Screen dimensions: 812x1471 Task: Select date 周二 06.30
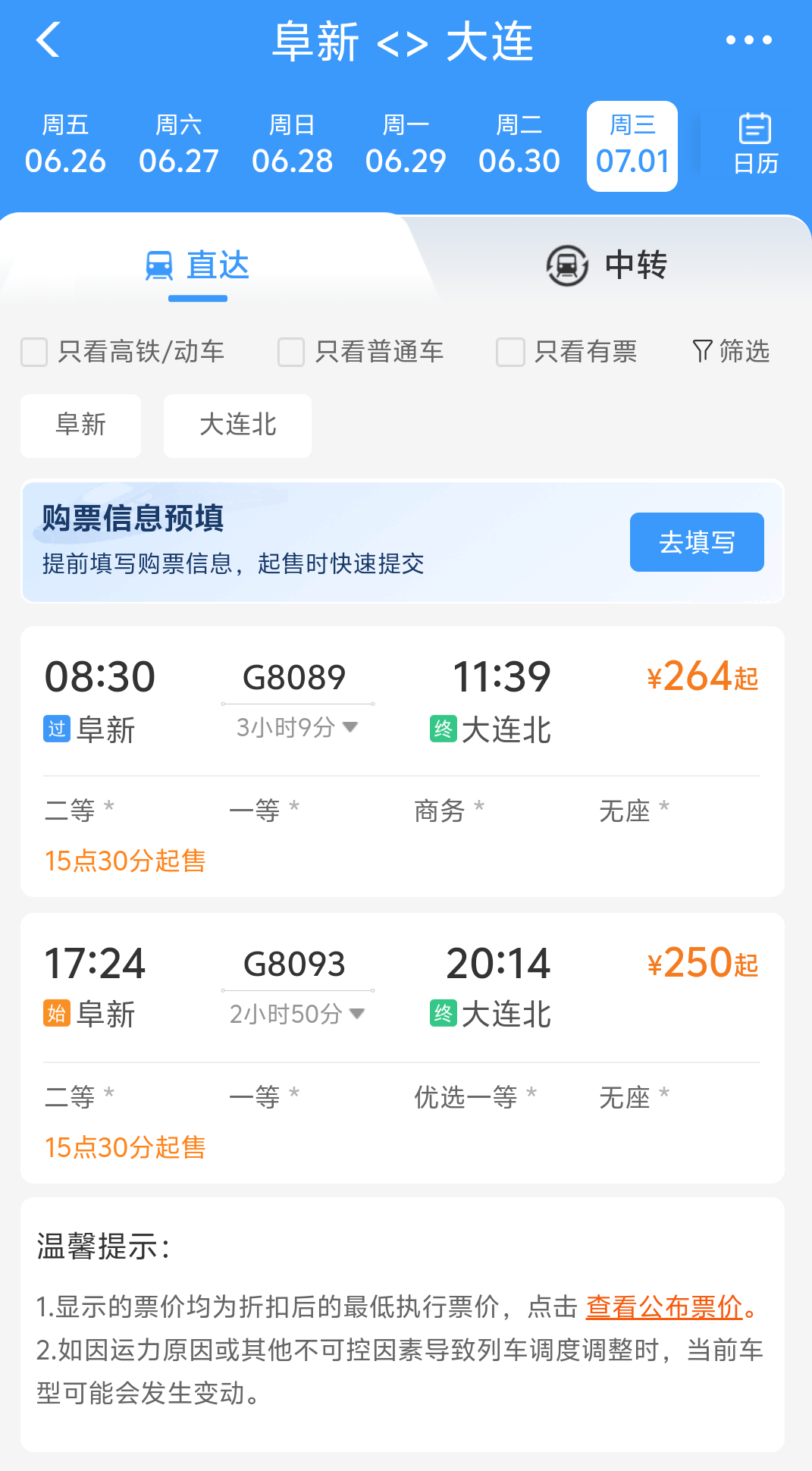519,146
